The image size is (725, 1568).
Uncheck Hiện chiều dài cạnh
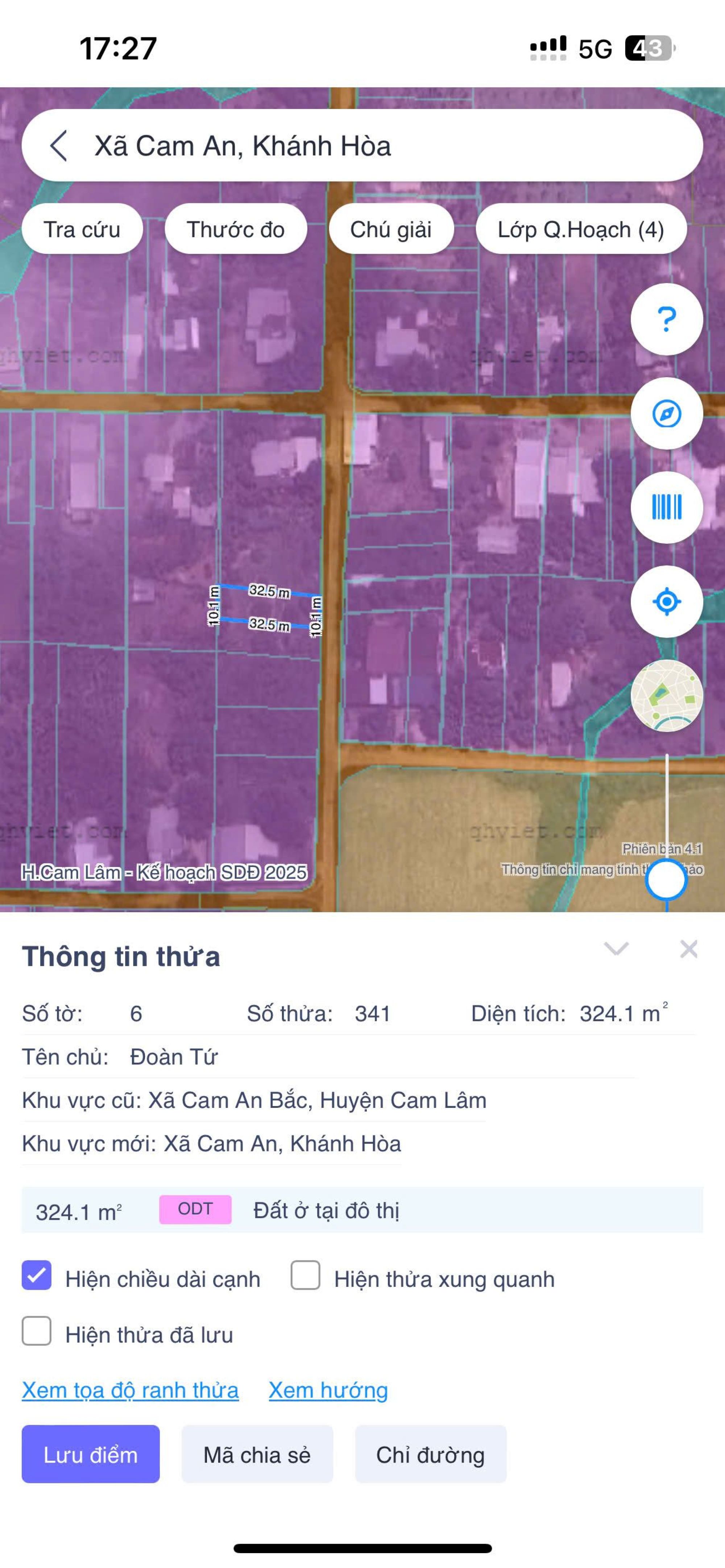point(37,1275)
